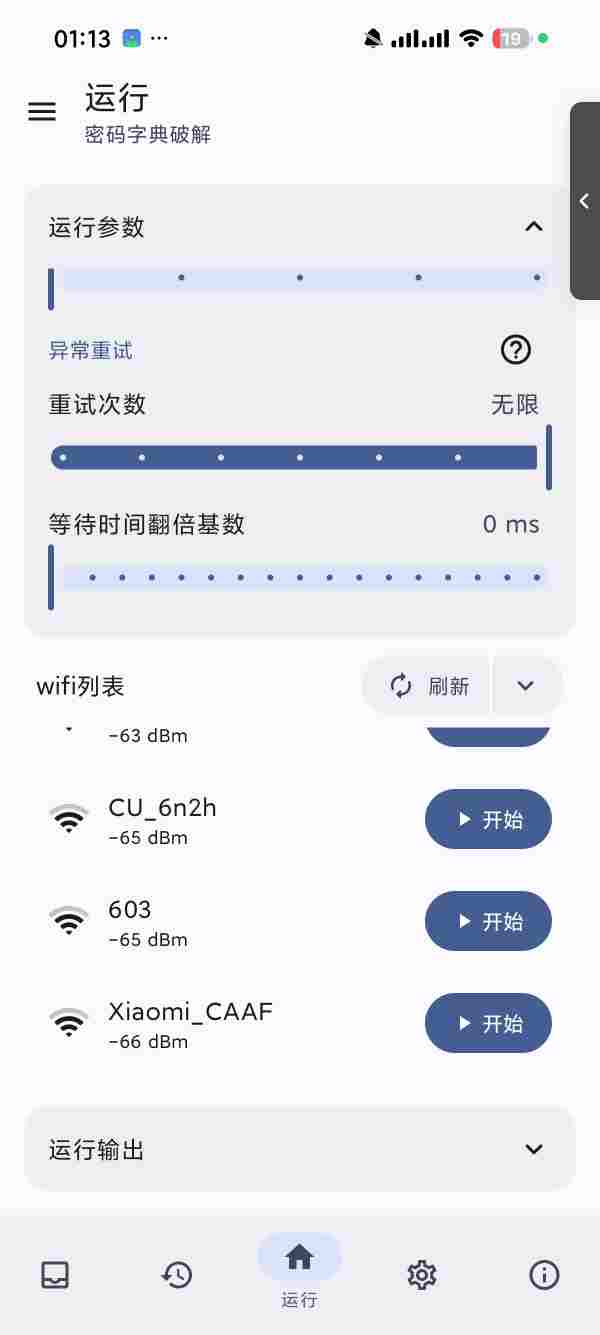Refresh the wifi list with 刷新
This screenshot has height=1335, width=600.
click(428, 686)
